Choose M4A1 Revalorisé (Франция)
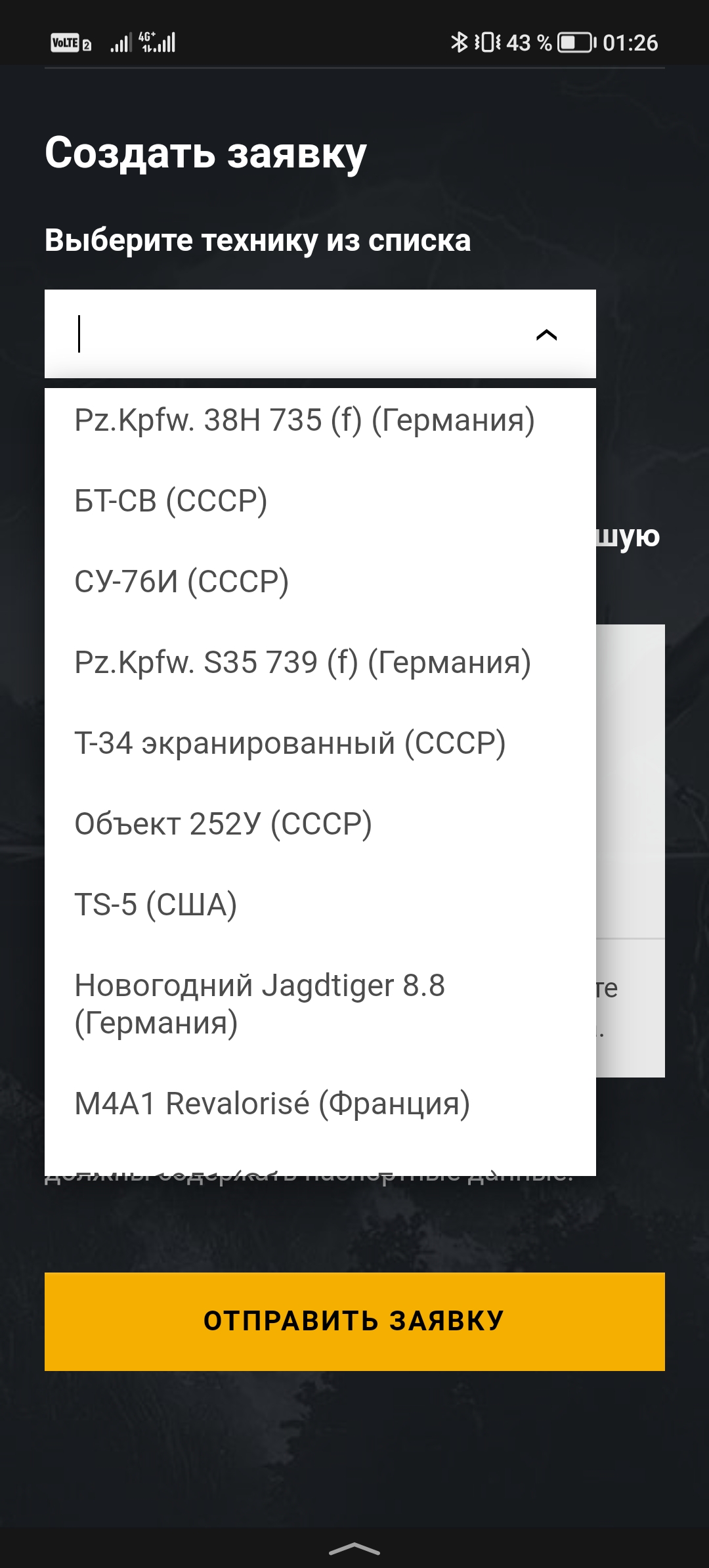709x1568 pixels. [320, 1103]
